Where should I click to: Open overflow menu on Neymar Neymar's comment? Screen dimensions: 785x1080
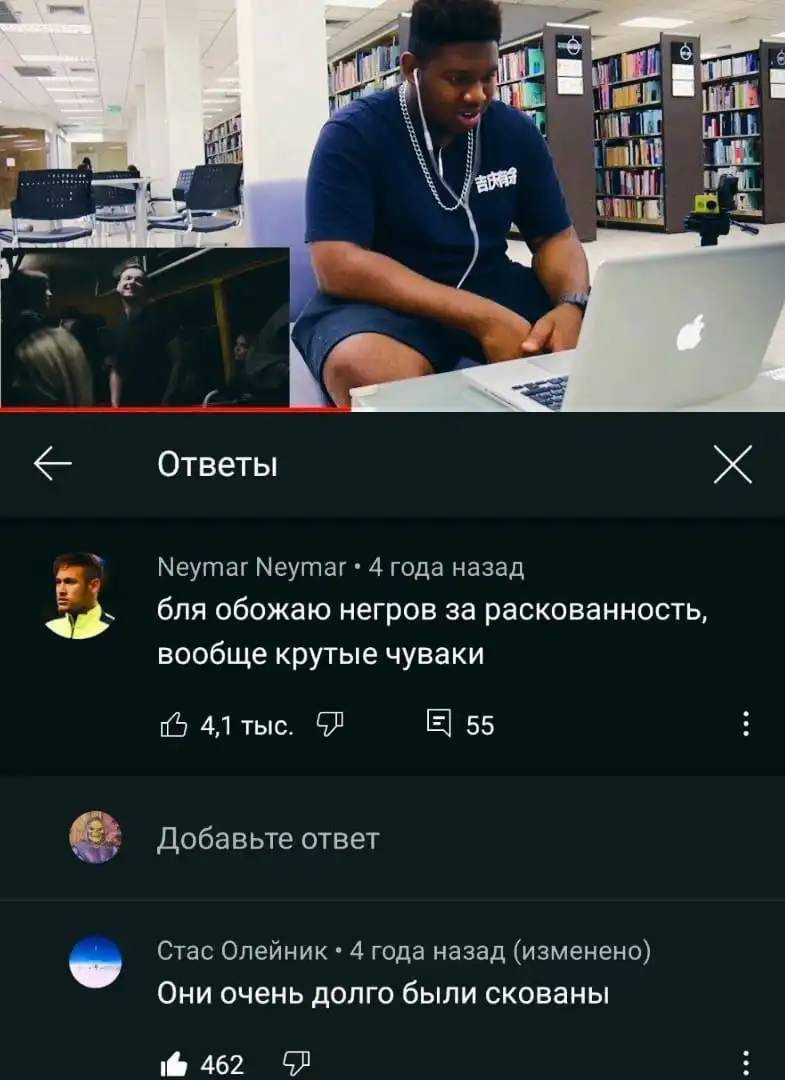pos(746,724)
